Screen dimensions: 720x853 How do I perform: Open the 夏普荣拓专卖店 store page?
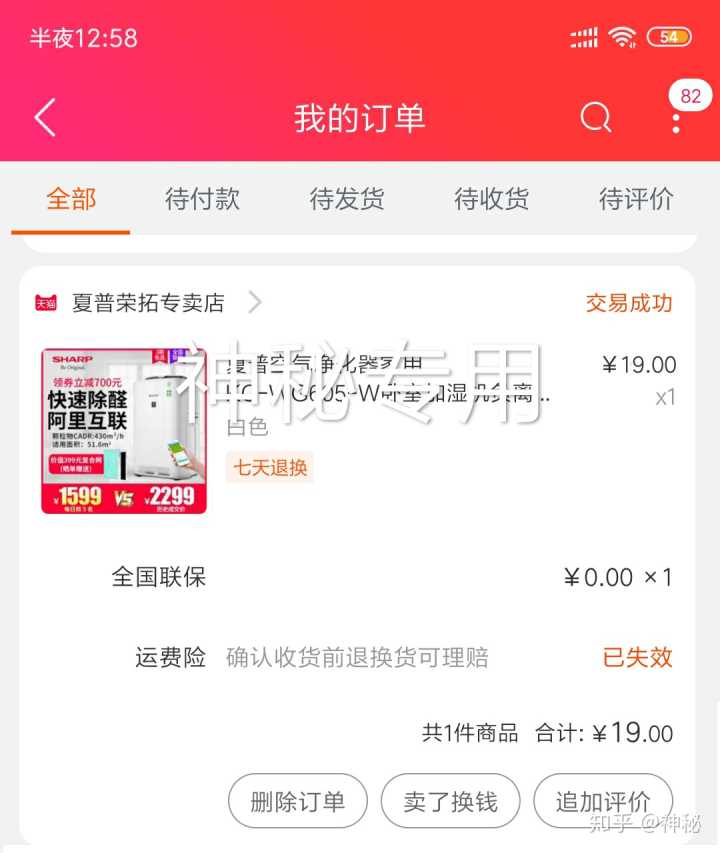point(150,302)
